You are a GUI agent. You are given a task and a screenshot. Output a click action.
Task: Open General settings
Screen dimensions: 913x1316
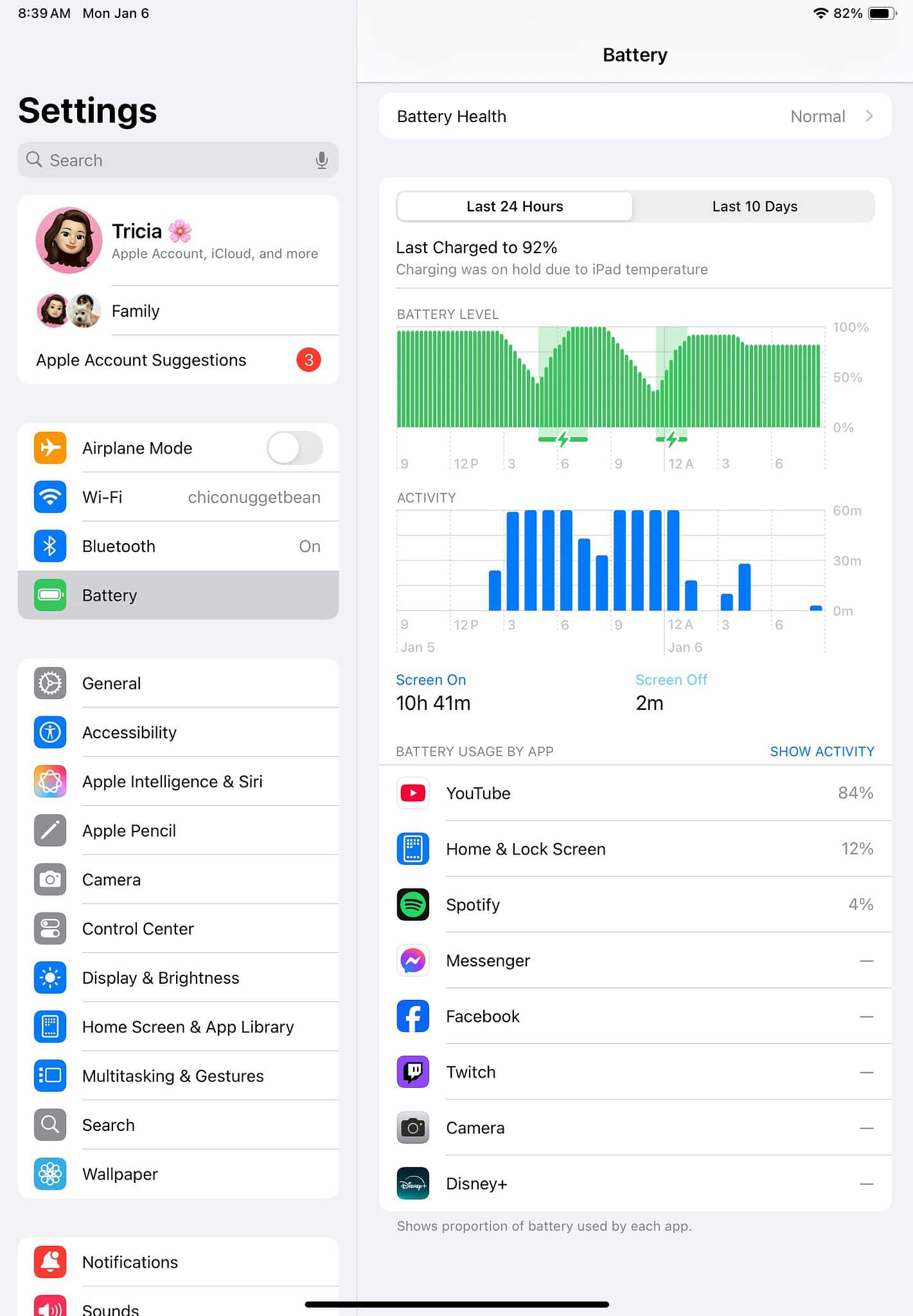pyautogui.click(x=178, y=683)
